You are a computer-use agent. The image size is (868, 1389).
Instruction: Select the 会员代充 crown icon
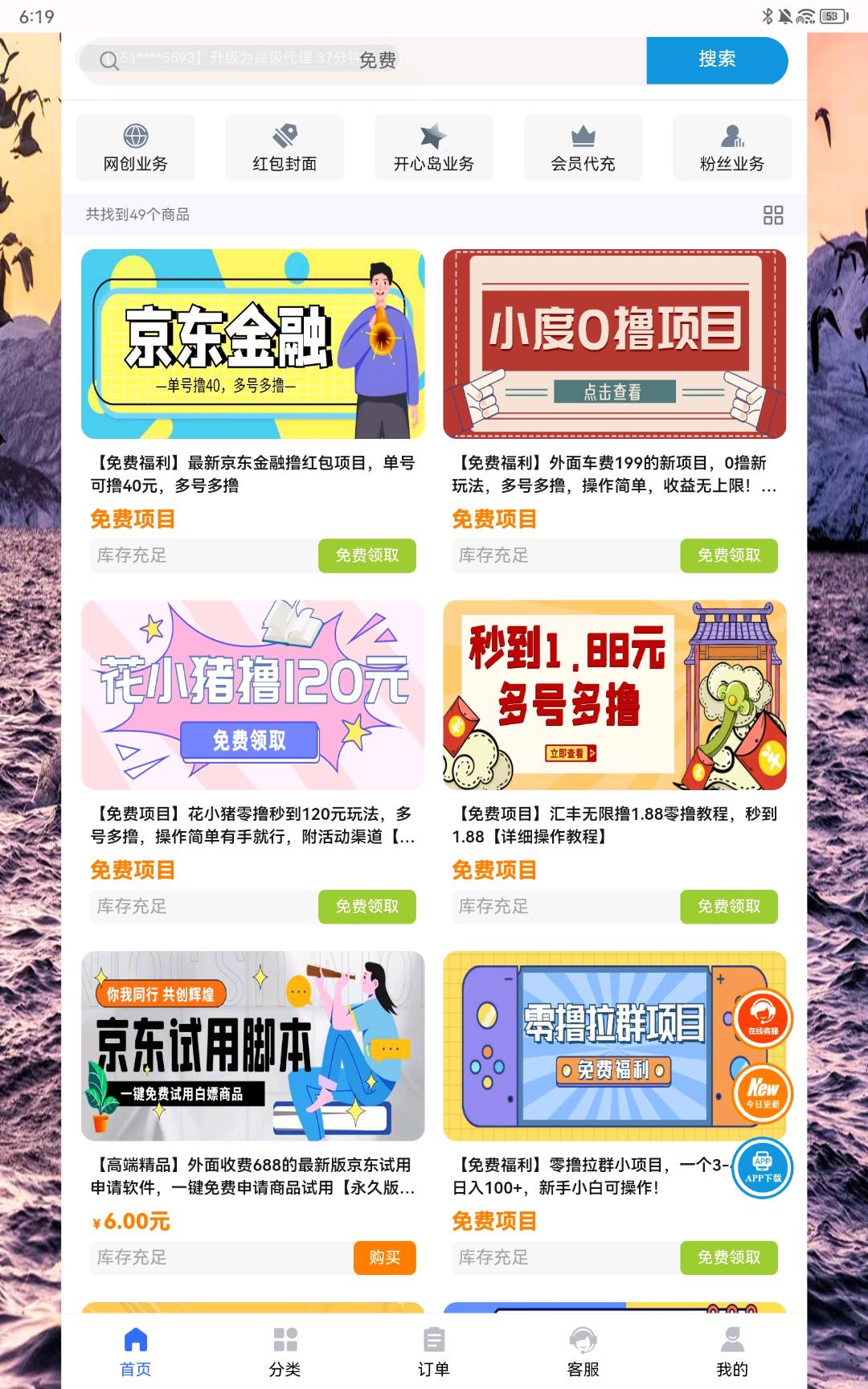tap(583, 148)
